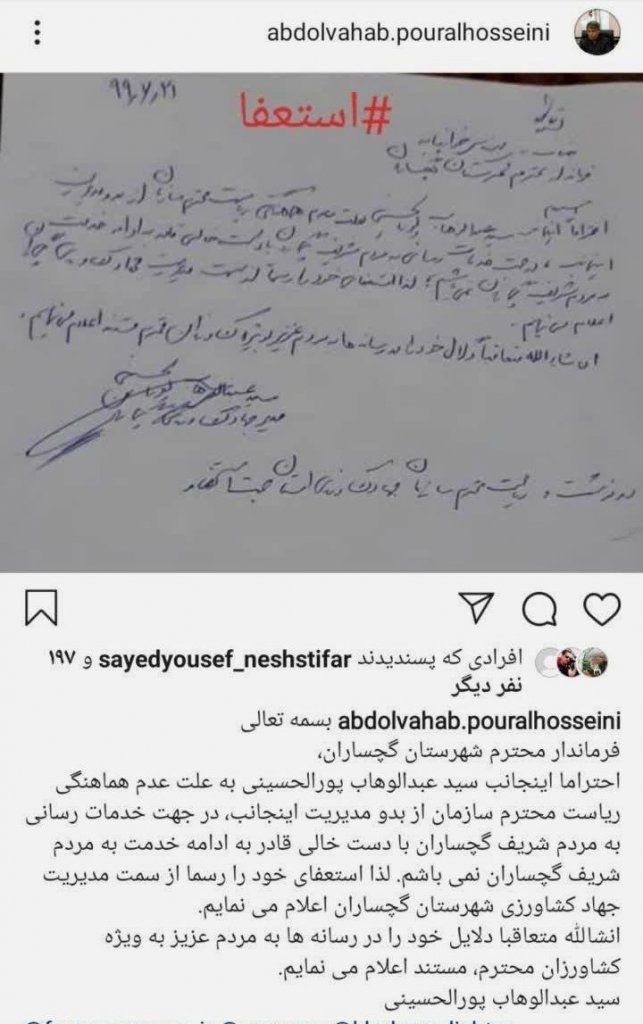Viewport: 643px width, 1024px height.
Task: Open the resignation letter photo
Action: pos(321,320)
